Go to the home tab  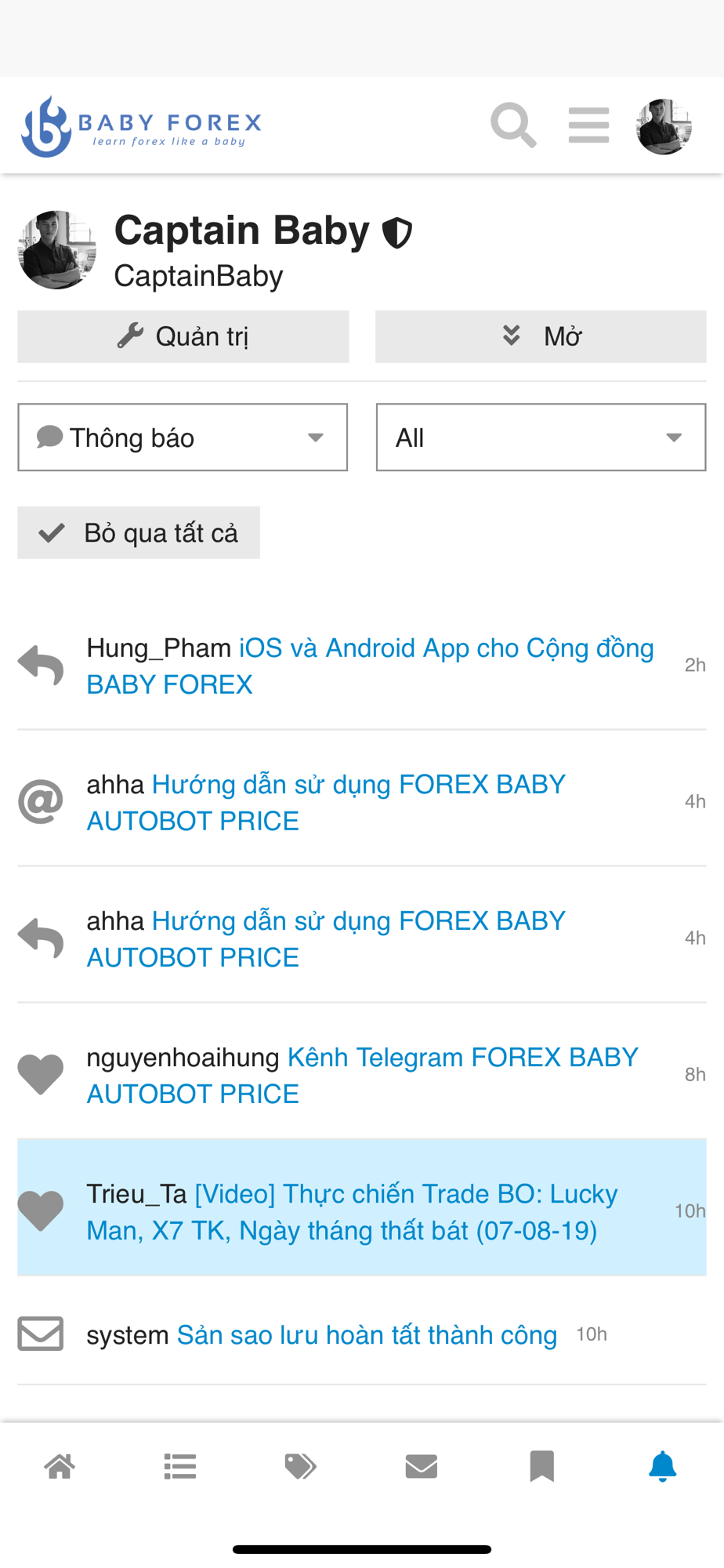point(60,1466)
